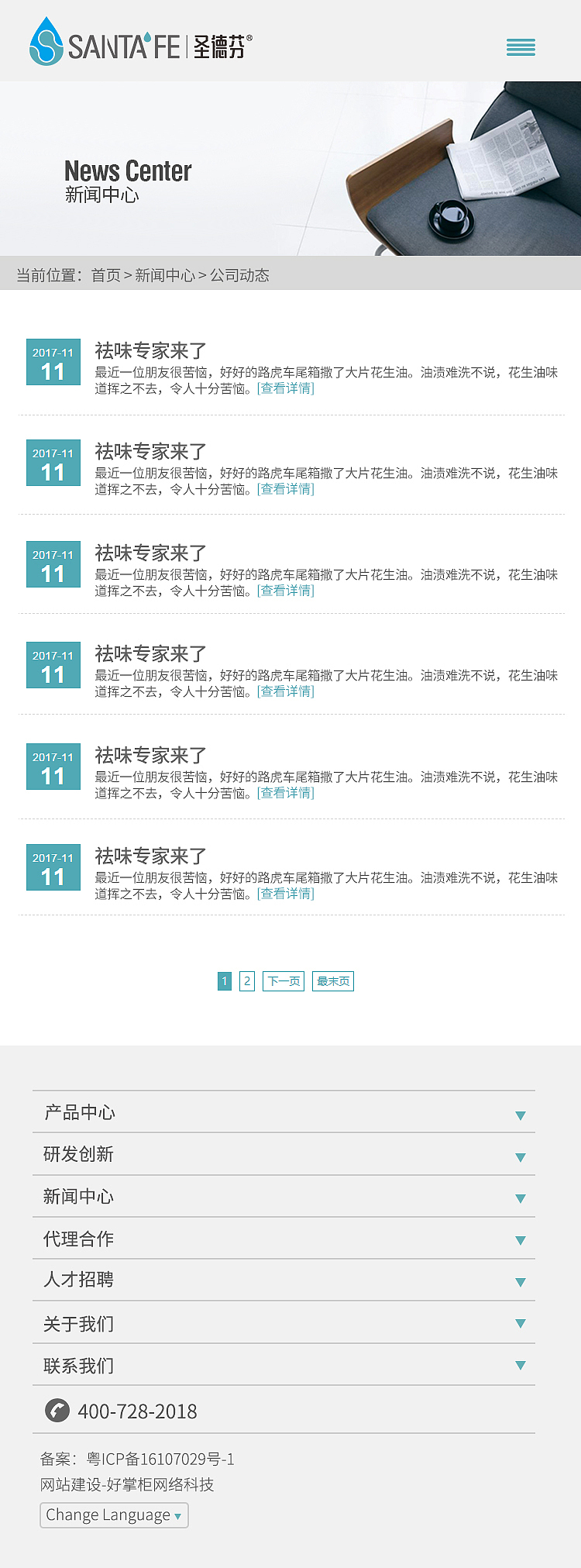Select the date block of the first news item

pos(53,362)
